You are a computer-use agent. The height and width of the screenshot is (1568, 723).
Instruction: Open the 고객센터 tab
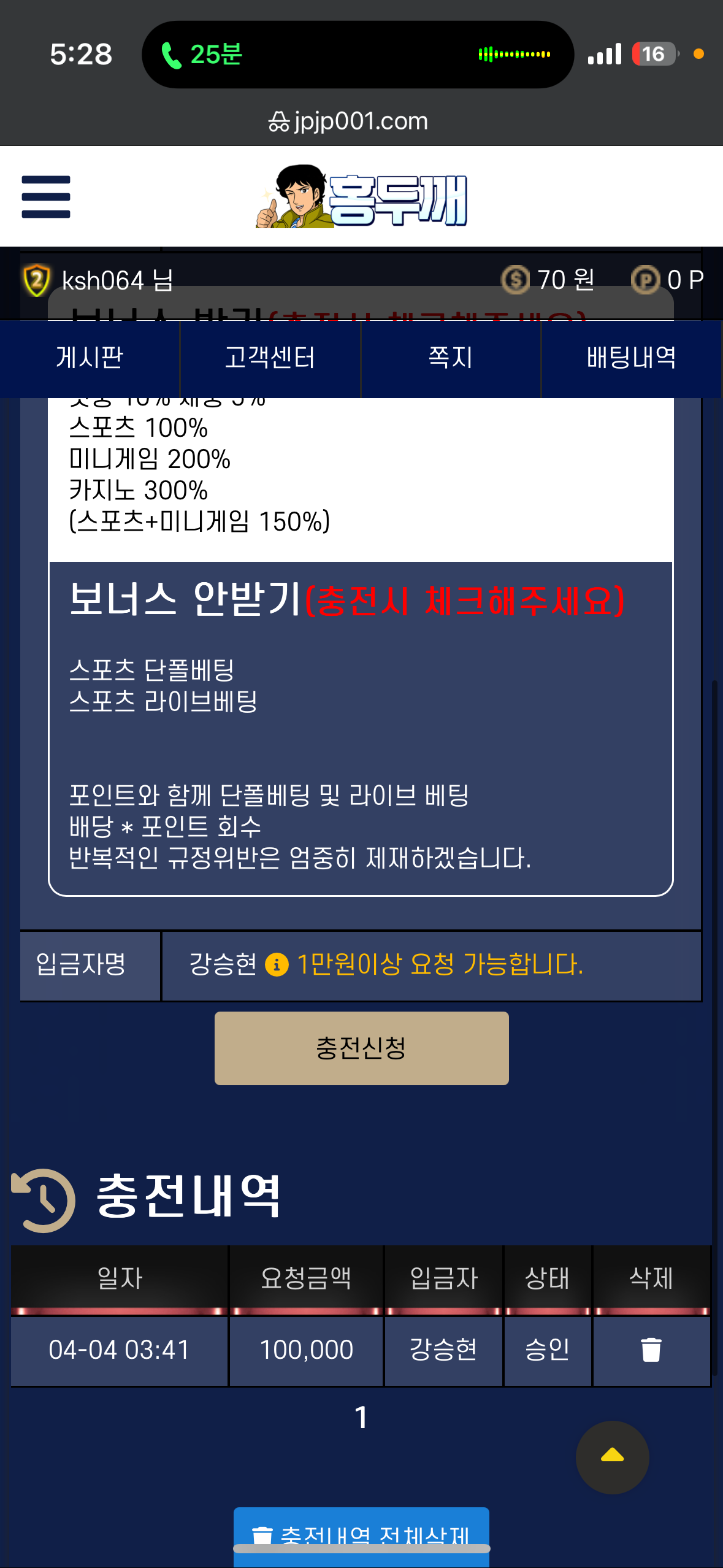[x=270, y=358]
